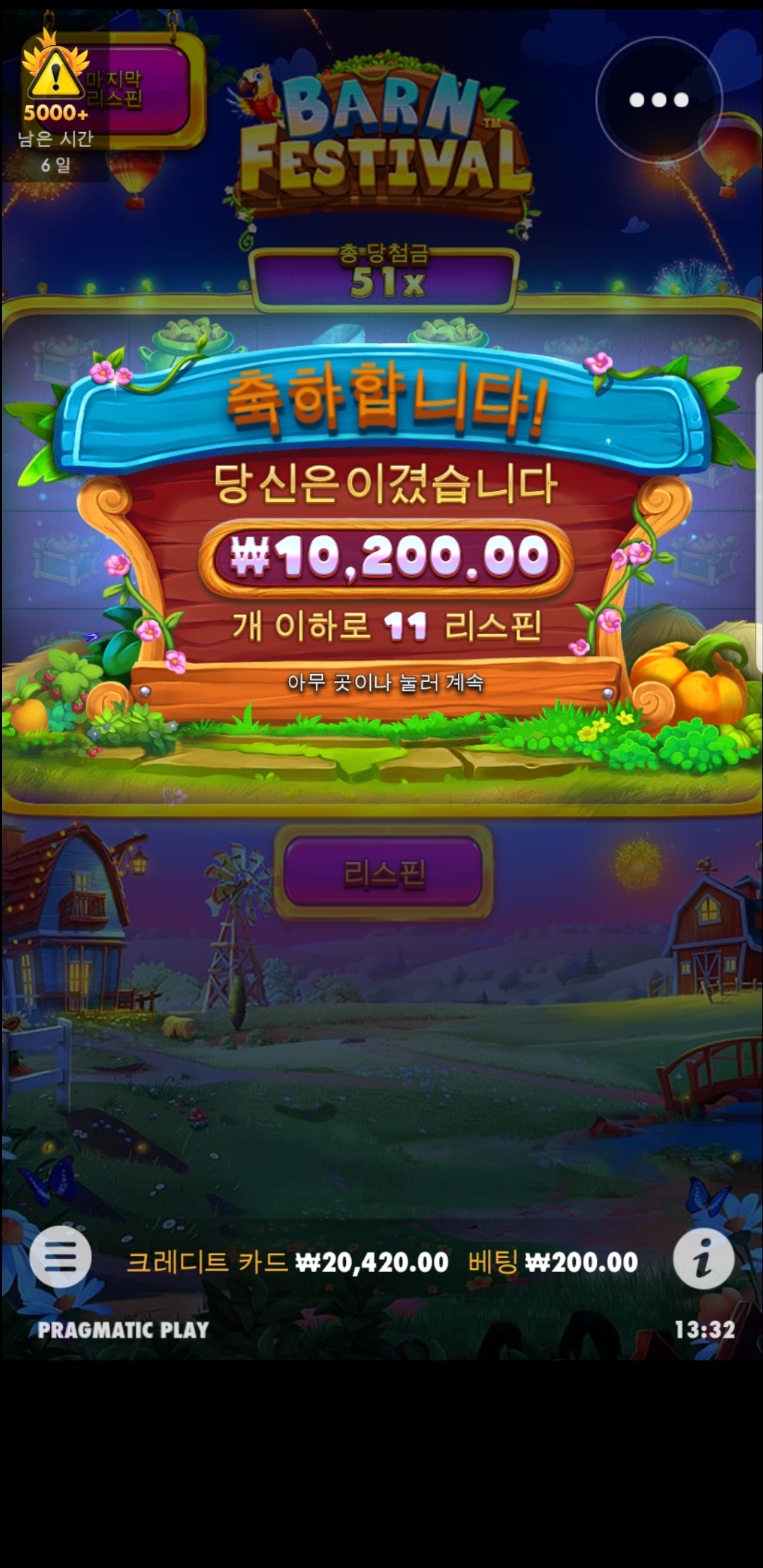Tap 아무 곳이나 눌러 계속 to continue
This screenshot has height=1568, width=763.
click(385, 682)
